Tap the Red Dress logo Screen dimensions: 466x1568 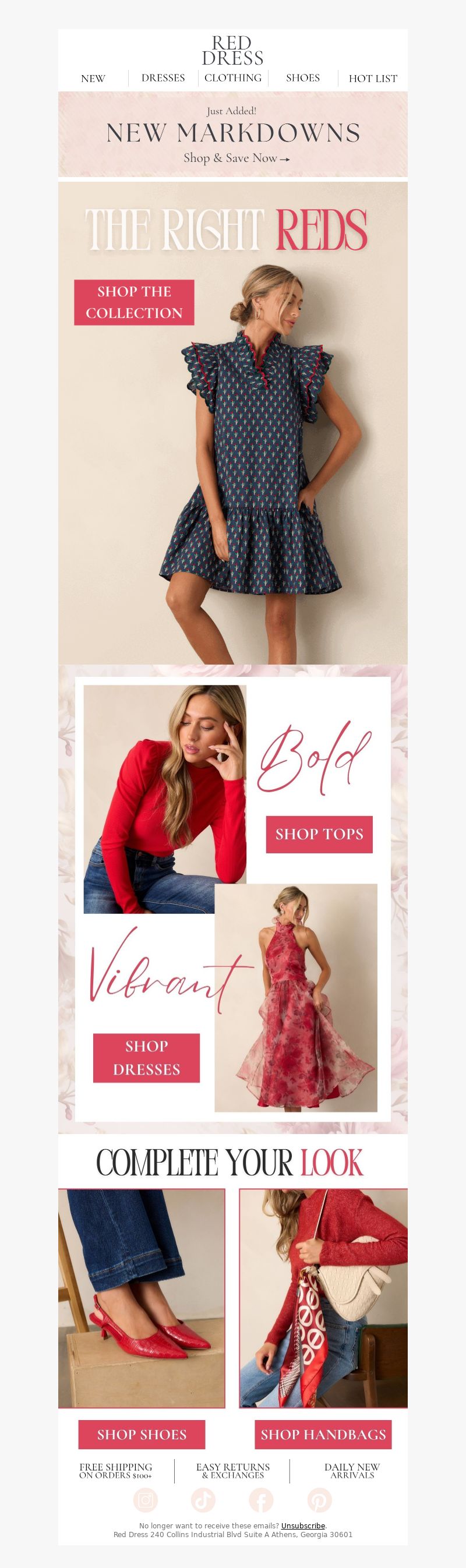coord(232,51)
